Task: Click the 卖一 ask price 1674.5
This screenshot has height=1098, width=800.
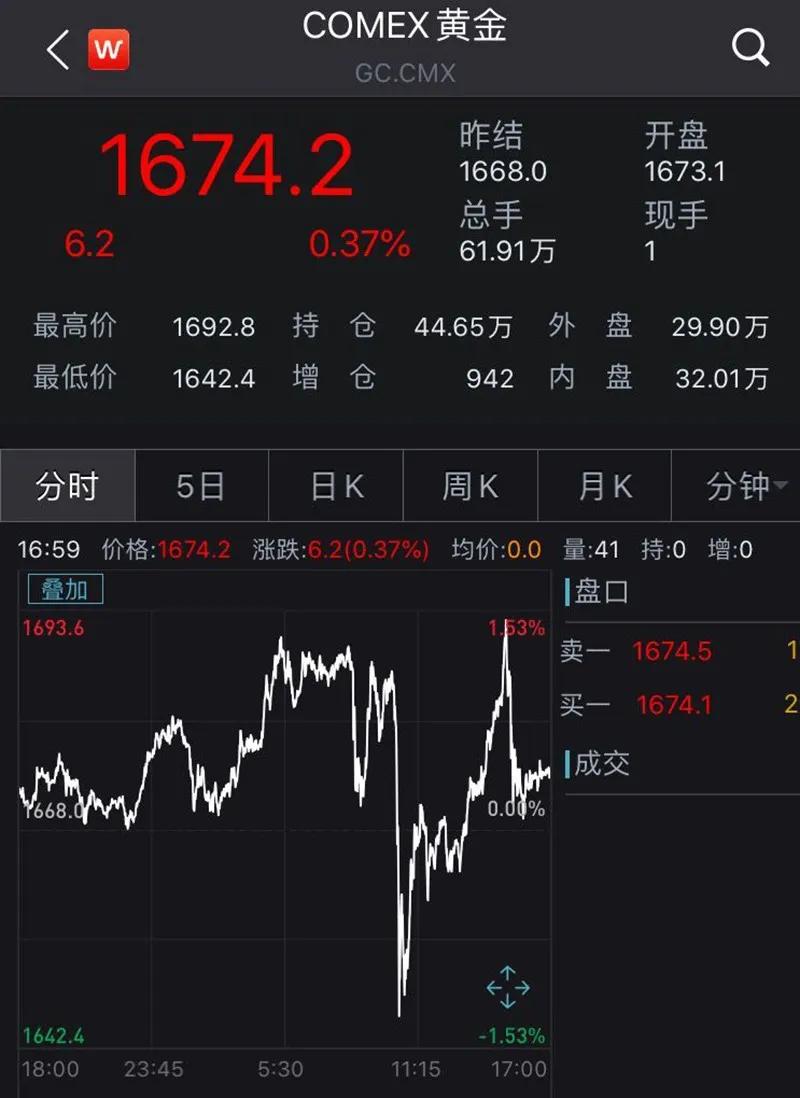Action: 674,651
